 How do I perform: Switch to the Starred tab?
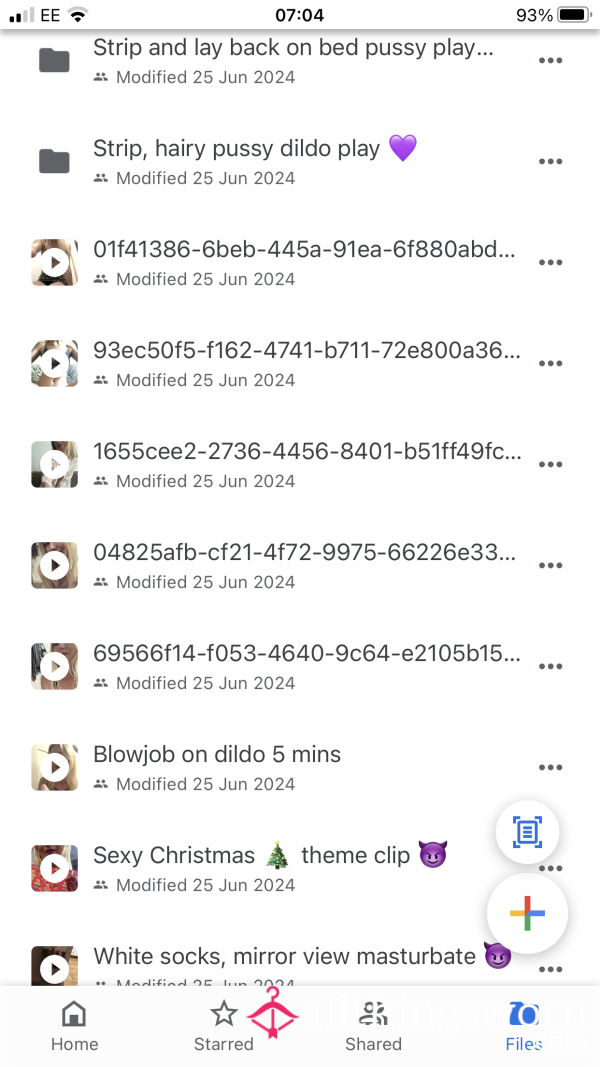click(223, 1027)
